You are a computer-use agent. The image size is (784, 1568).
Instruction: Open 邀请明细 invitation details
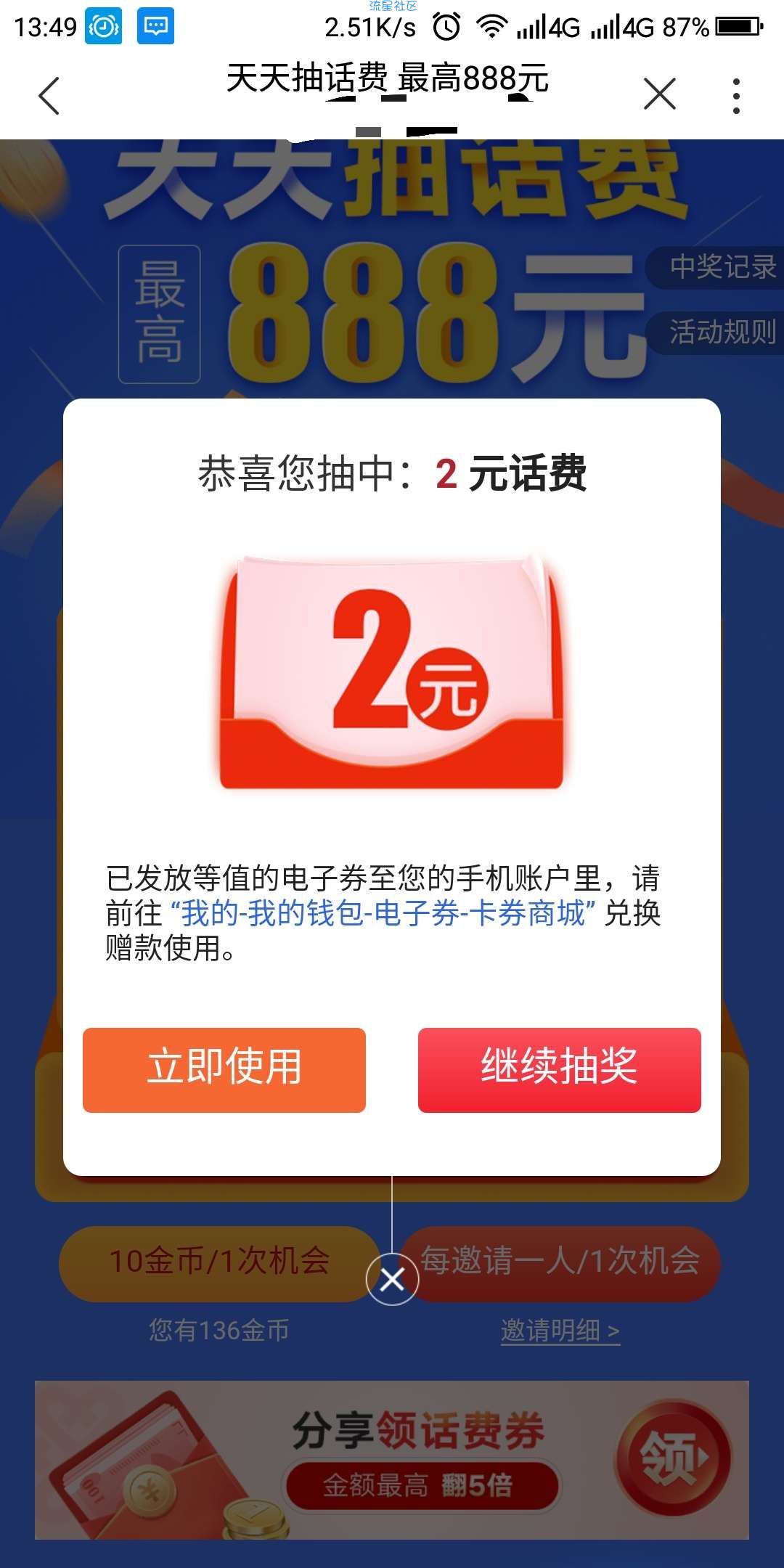[560, 1331]
